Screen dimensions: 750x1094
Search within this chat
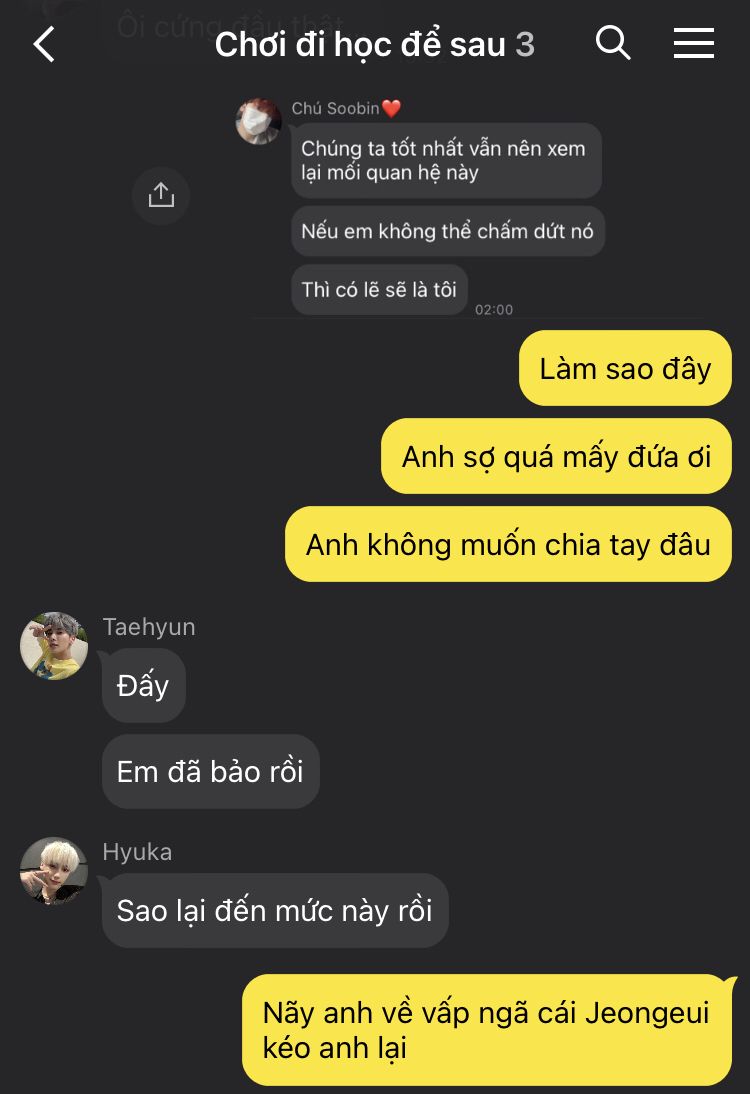[x=612, y=43]
